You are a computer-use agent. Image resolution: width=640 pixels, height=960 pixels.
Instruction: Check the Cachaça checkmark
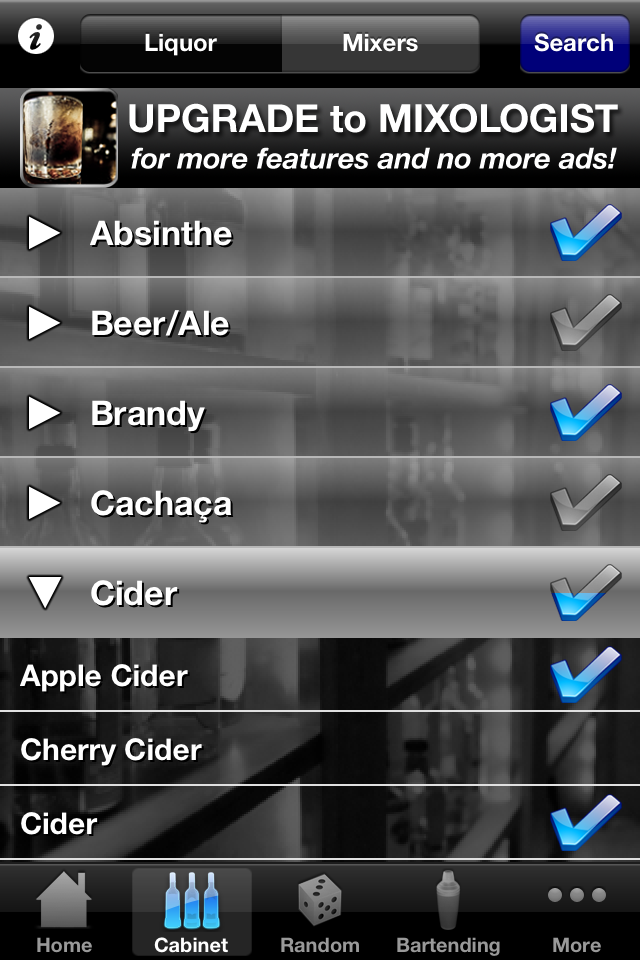click(x=585, y=503)
